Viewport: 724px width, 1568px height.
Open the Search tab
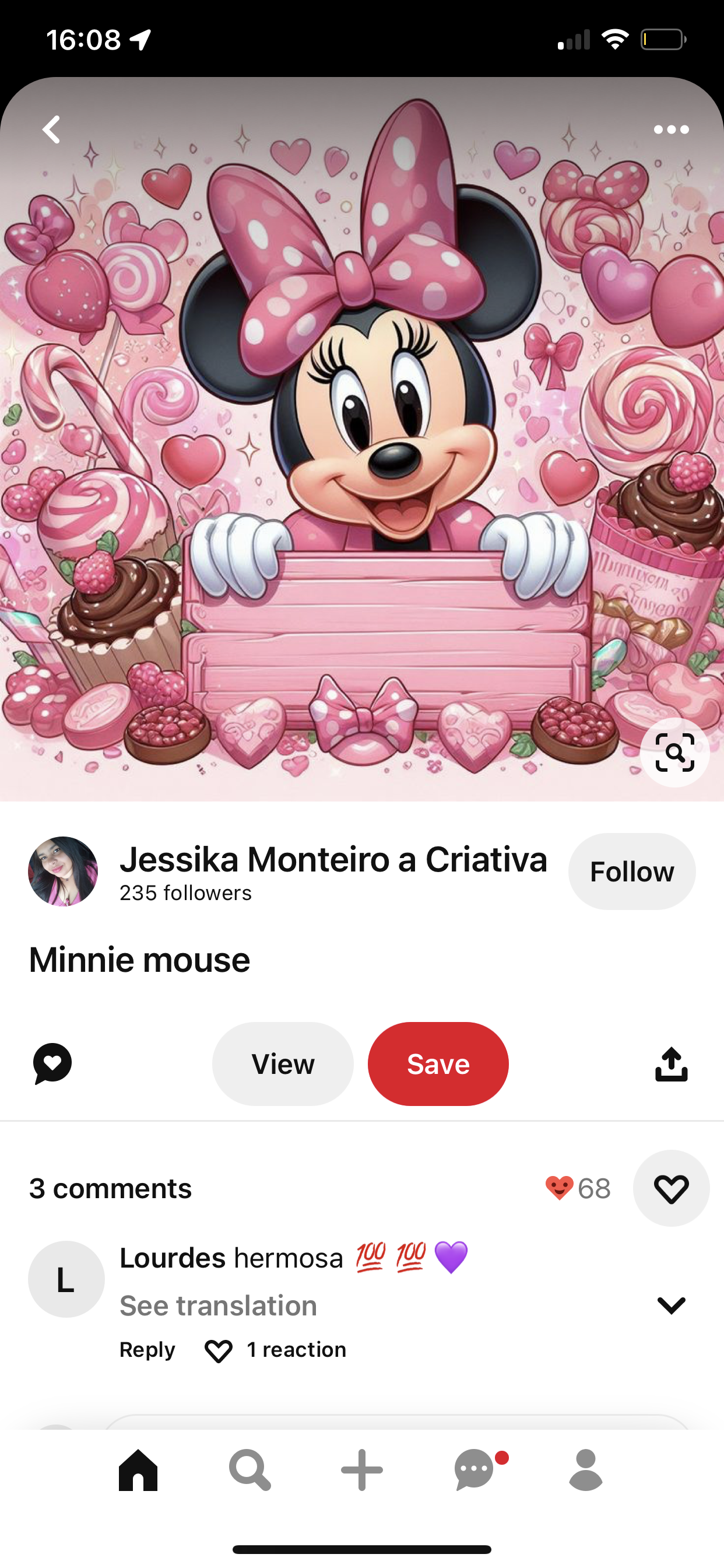click(x=249, y=1469)
